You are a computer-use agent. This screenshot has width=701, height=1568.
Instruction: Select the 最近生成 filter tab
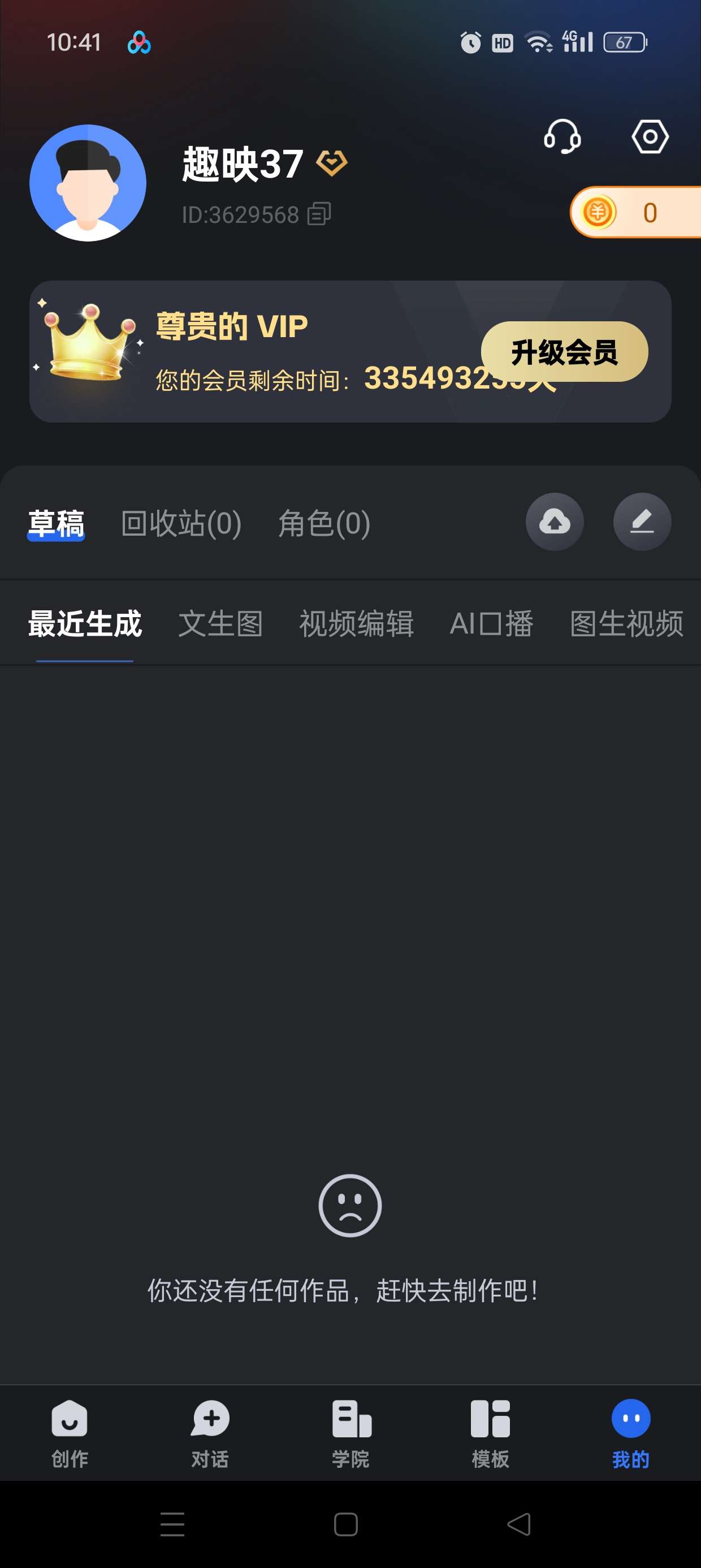point(85,623)
